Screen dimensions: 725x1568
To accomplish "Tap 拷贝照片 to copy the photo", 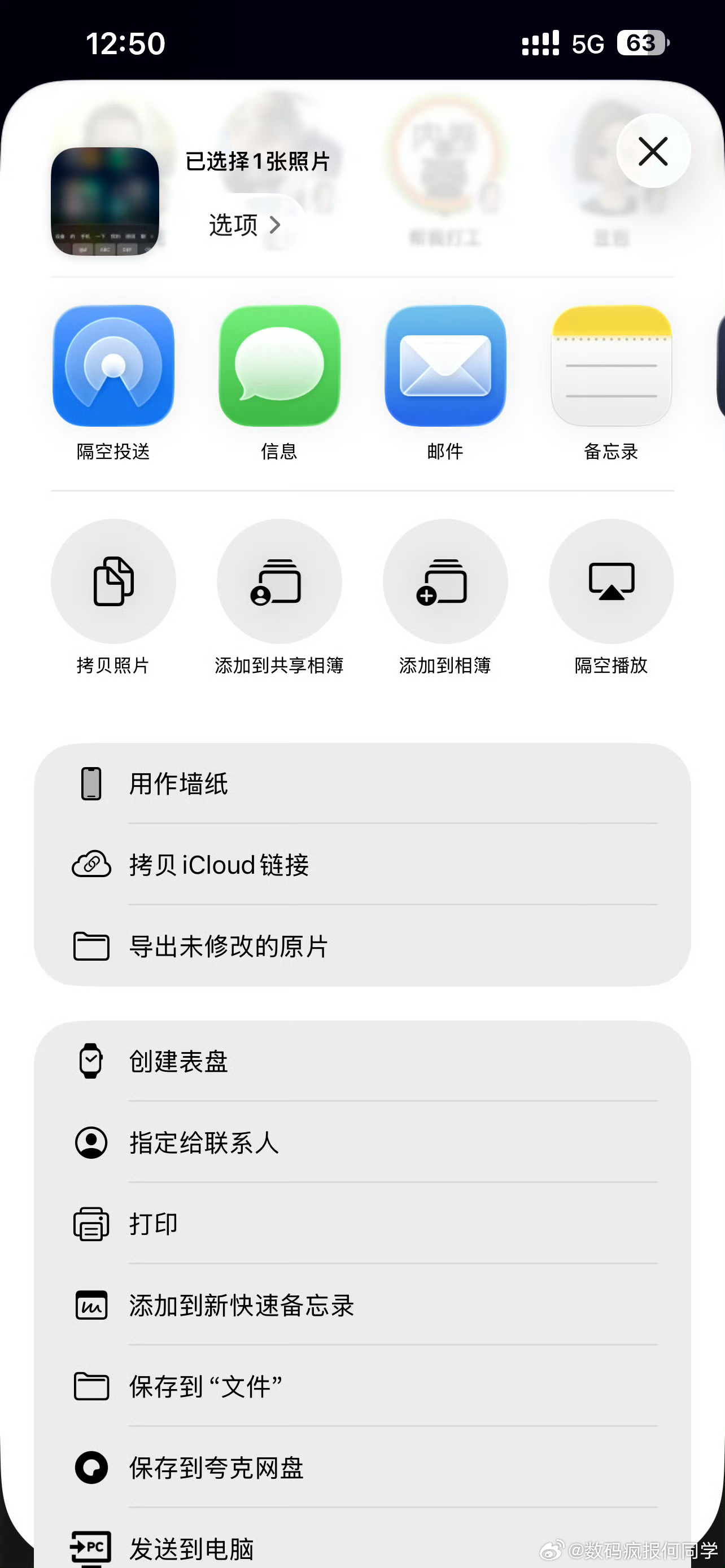I will click(114, 597).
